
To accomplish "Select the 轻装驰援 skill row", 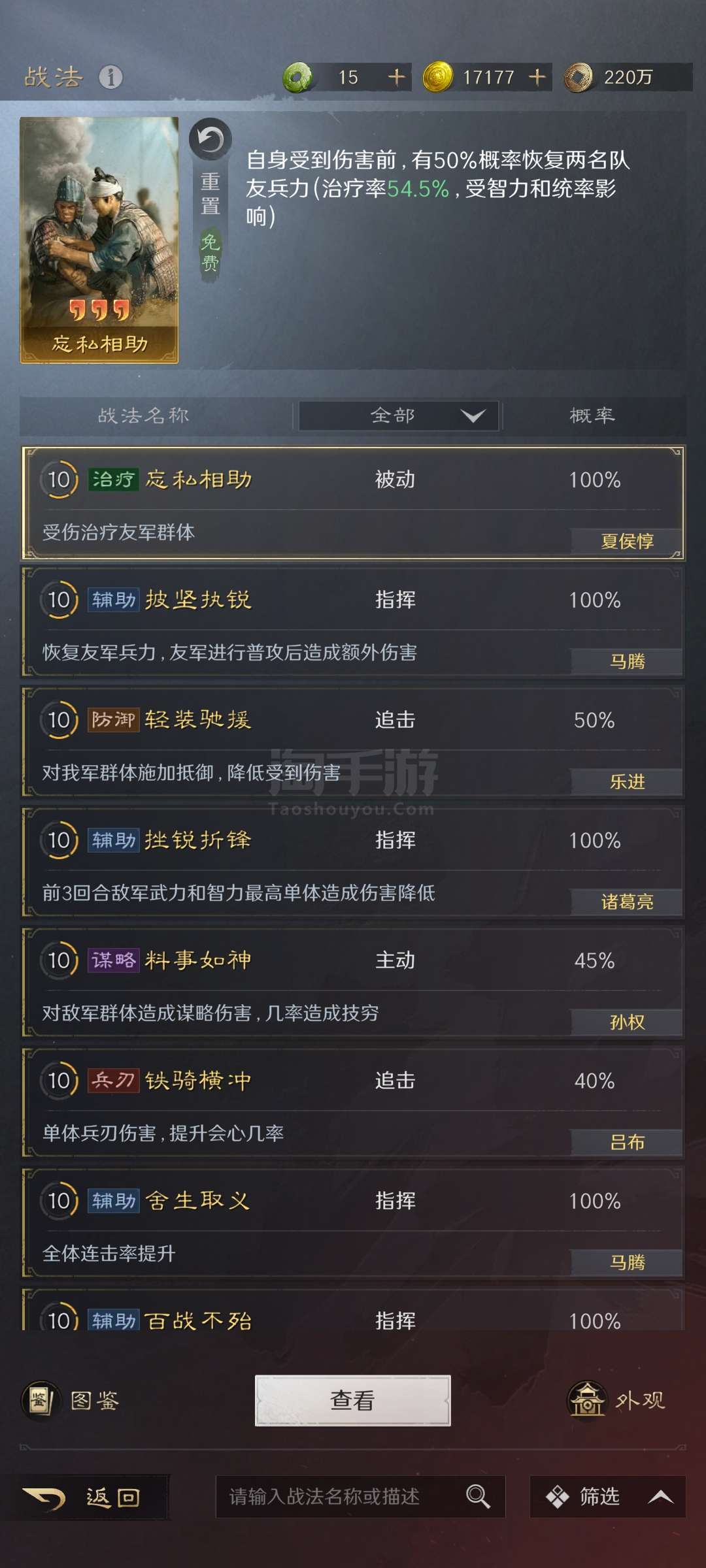I will (x=353, y=743).
